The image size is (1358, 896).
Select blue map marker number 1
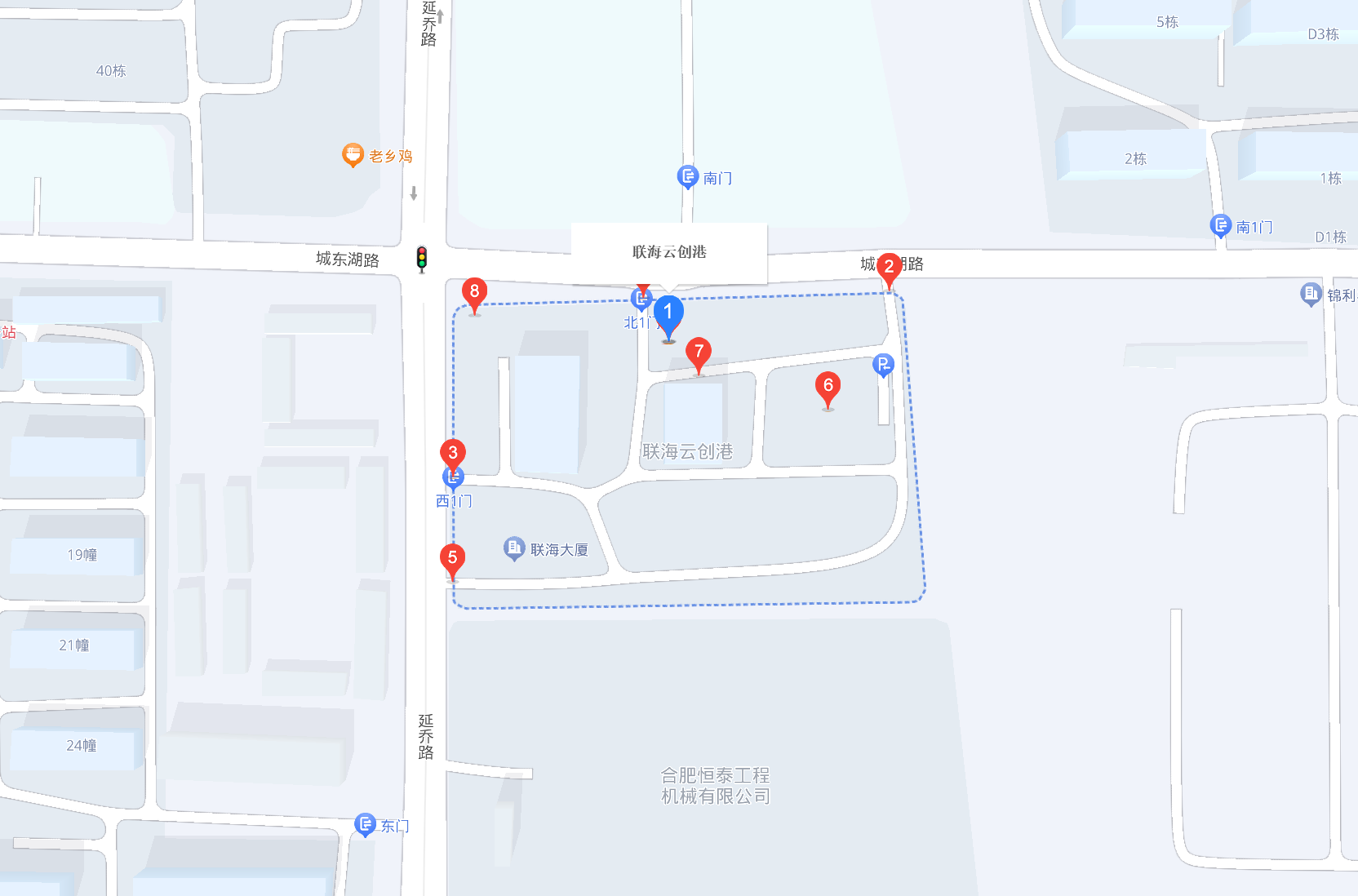668,313
